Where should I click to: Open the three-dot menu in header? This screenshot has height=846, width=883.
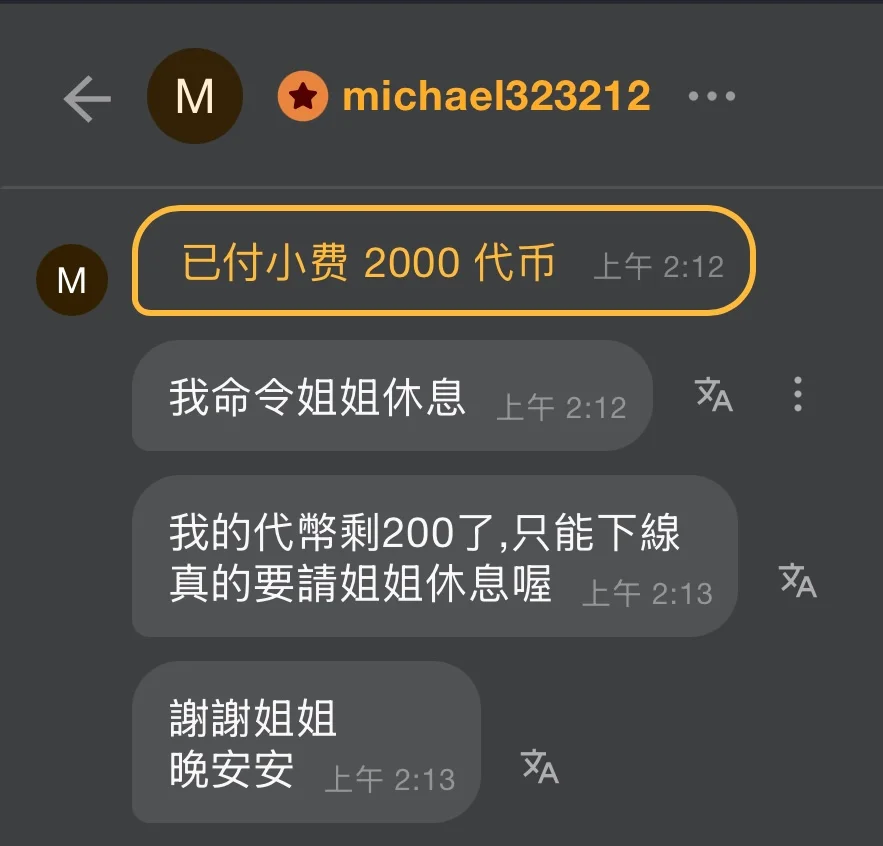712,96
